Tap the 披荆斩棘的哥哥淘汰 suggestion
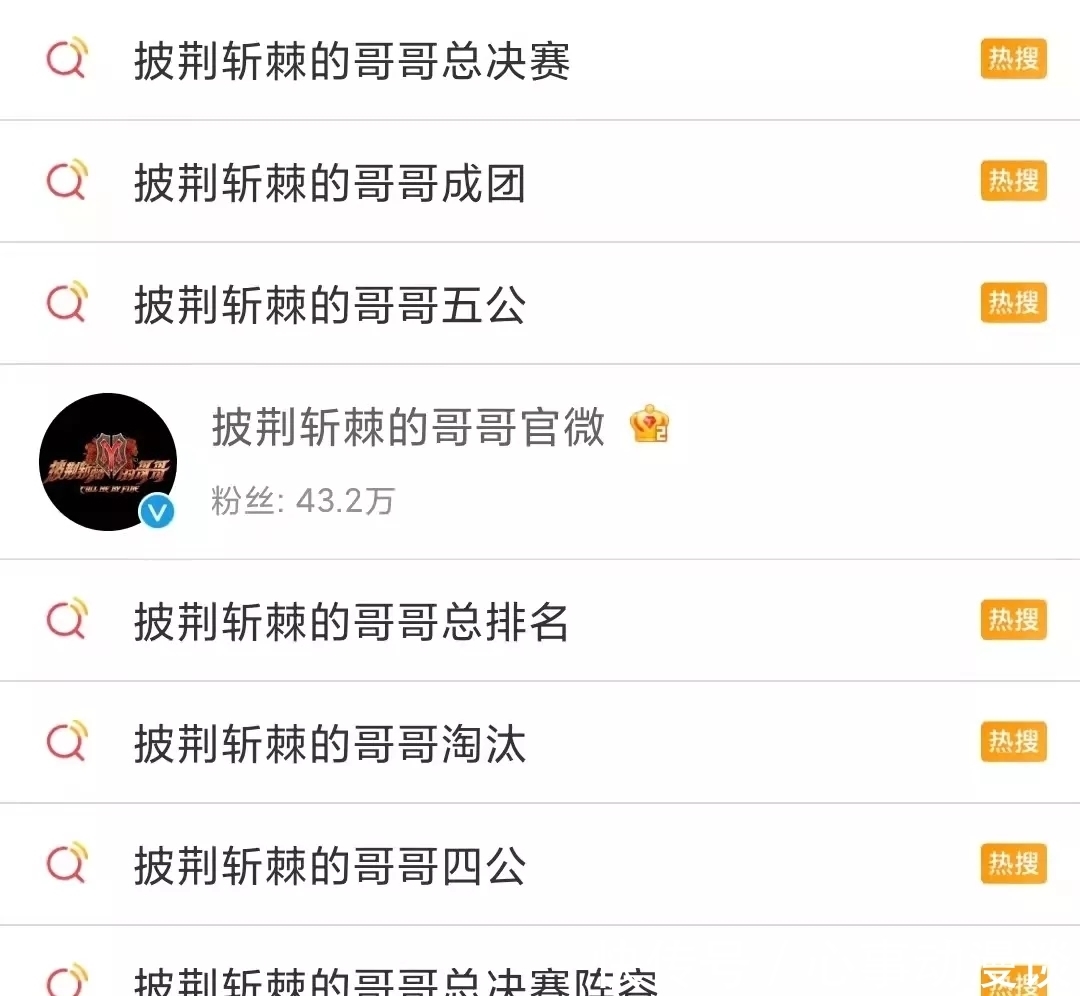This screenshot has height=996, width=1080. pos(330,745)
